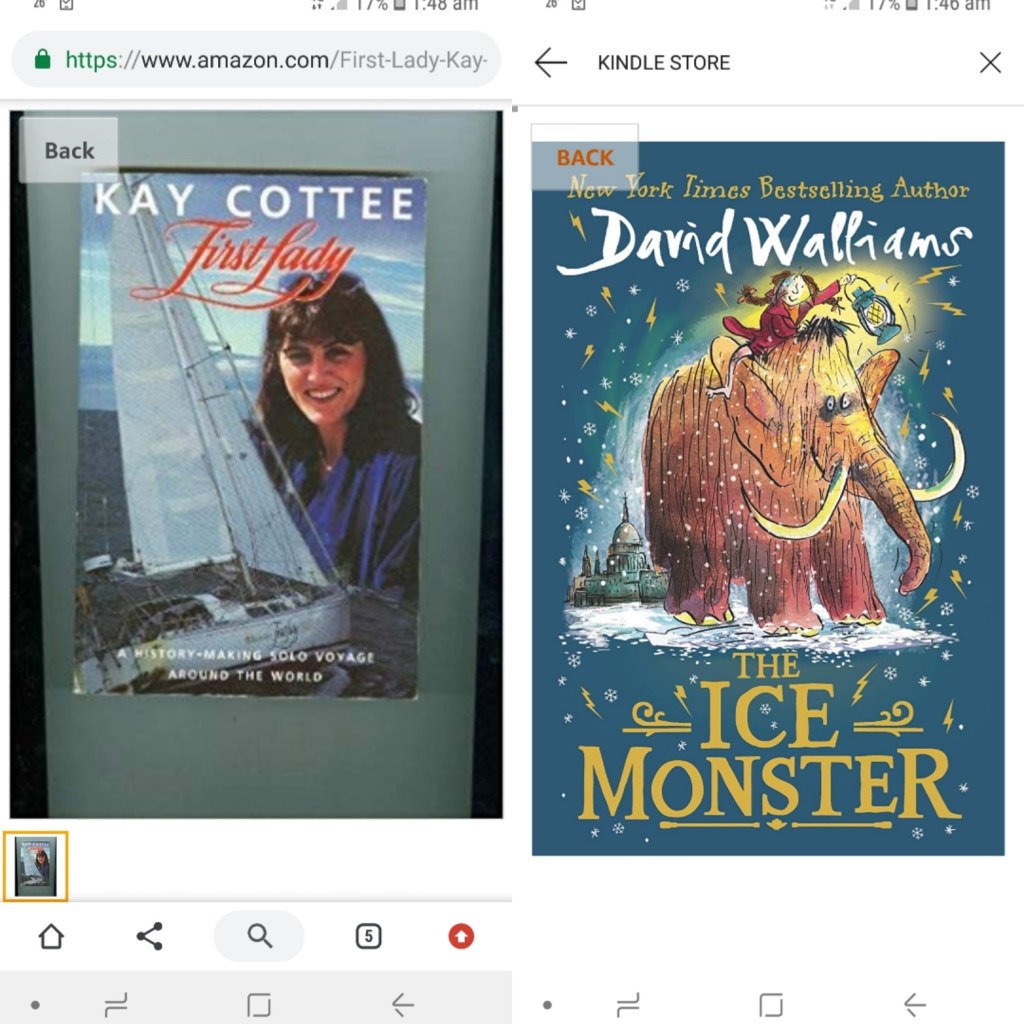
Task: Close the Kindle Store view
Action: point(990,63)
